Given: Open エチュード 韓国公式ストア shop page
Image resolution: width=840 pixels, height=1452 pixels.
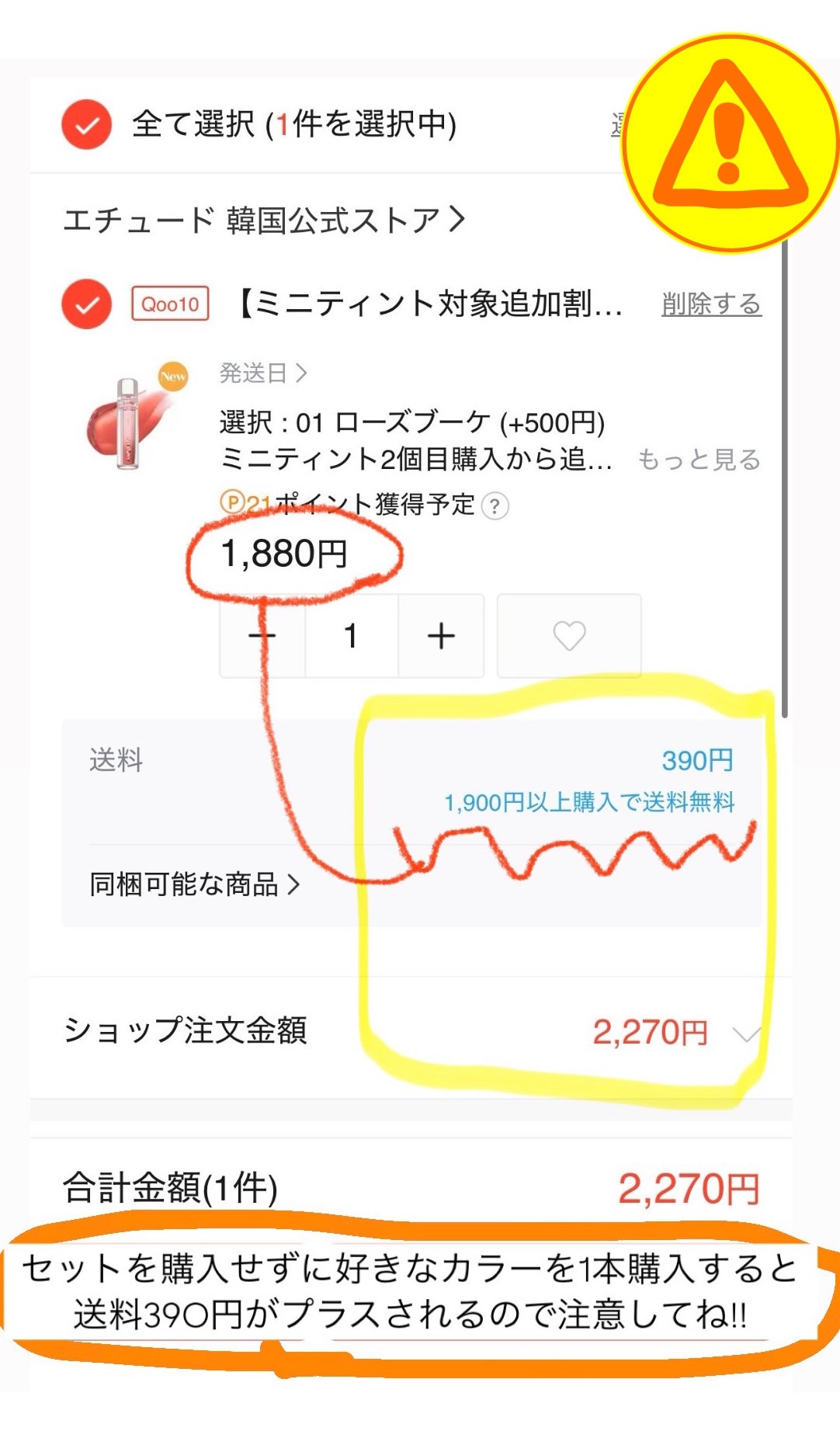Looking at the screenshot, I should (x=264, y=221).
